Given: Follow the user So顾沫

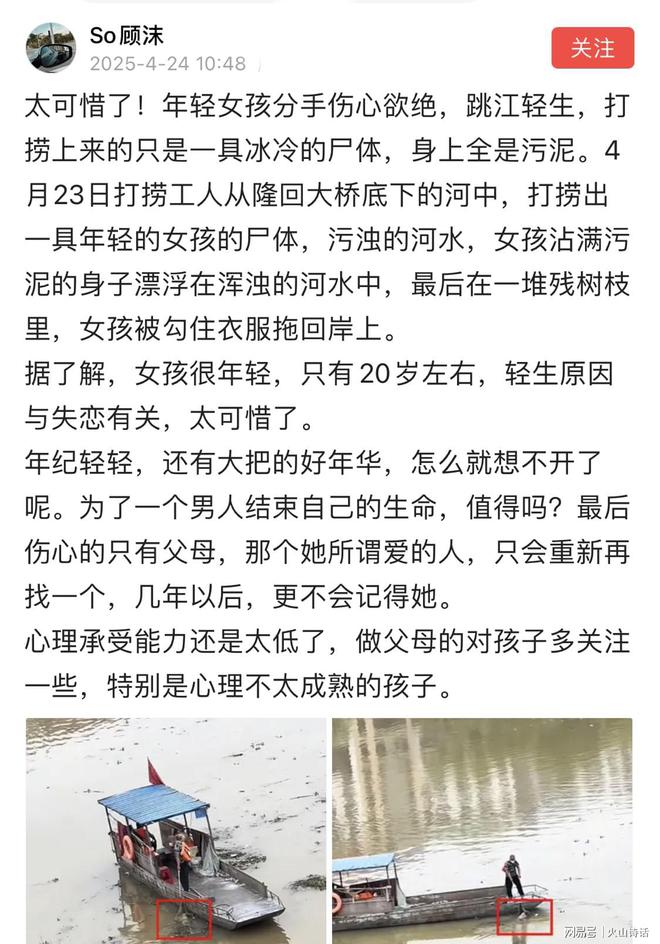Looking at the screenshot, I should coord(592,48).
